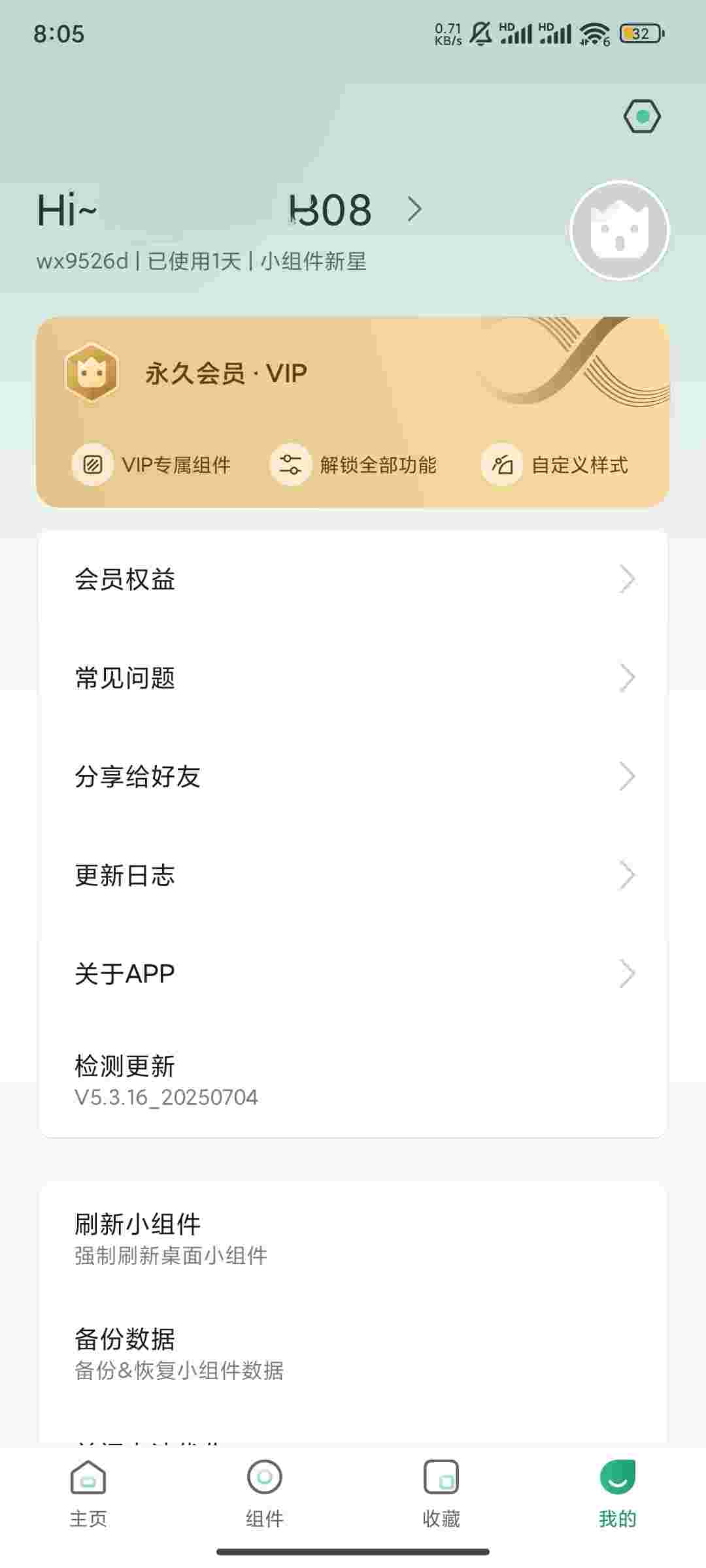Select 分享给好友 to share
Viewport: 706px width, 1568px height.
point(353,777)
